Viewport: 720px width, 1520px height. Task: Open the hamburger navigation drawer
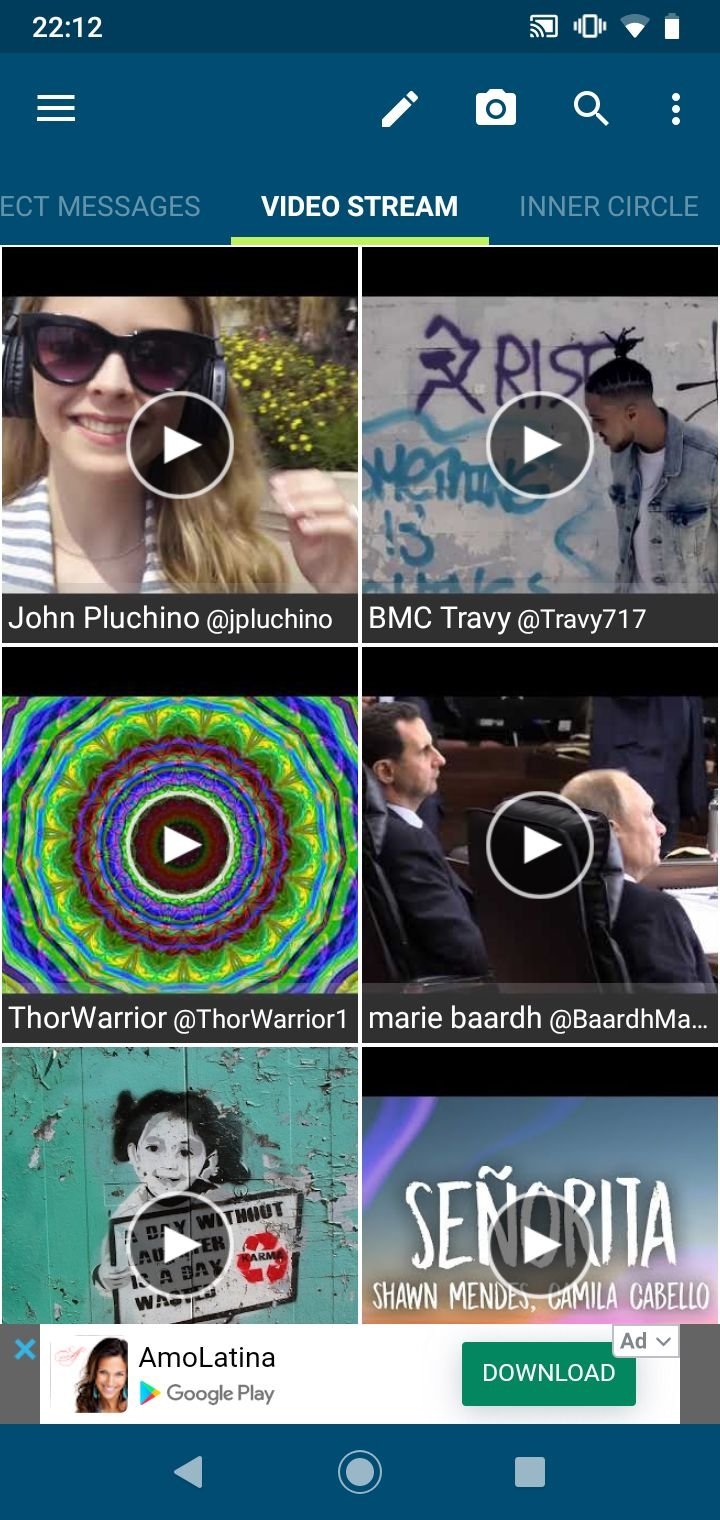pos(56,108)
